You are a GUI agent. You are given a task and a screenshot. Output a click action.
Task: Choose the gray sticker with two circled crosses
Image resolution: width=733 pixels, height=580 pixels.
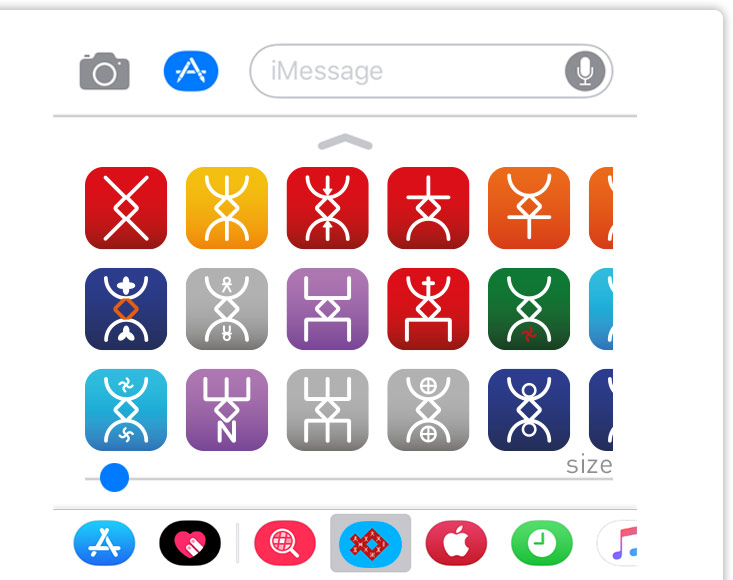(428, 410)
